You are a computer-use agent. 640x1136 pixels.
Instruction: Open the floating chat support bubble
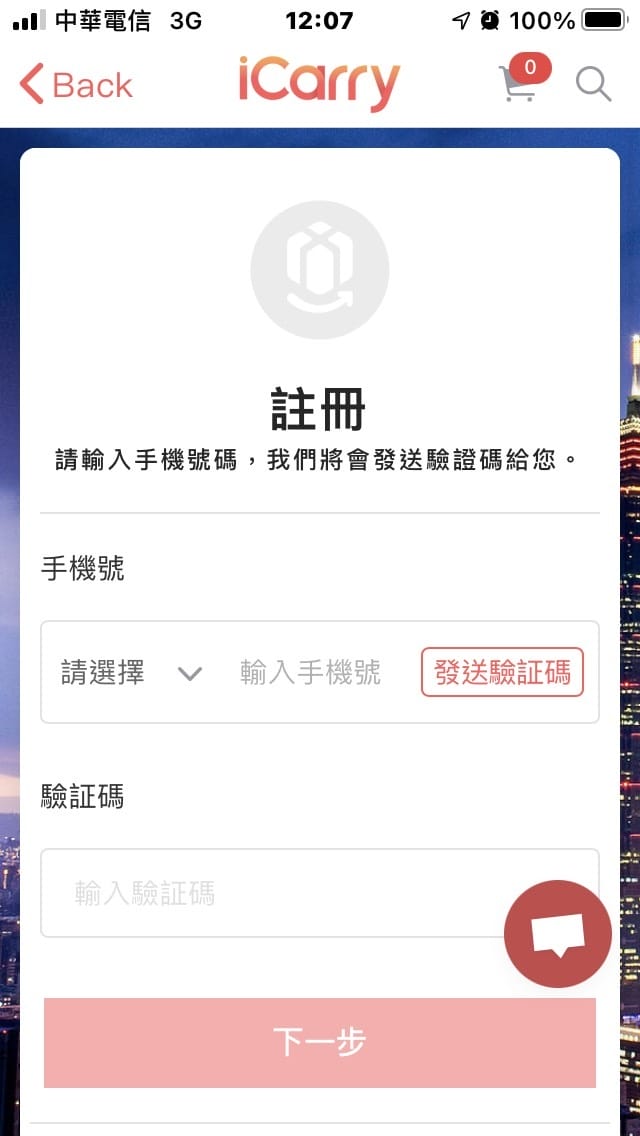point(557,934)
